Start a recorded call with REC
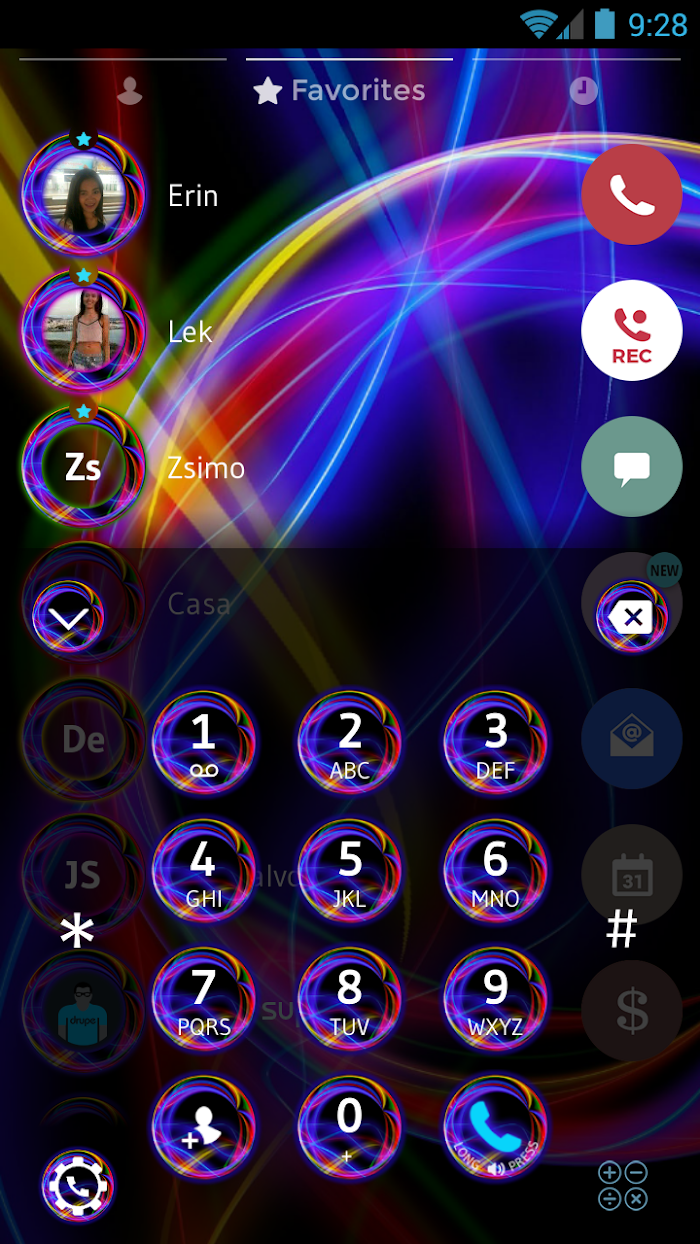 coord(632,331)
